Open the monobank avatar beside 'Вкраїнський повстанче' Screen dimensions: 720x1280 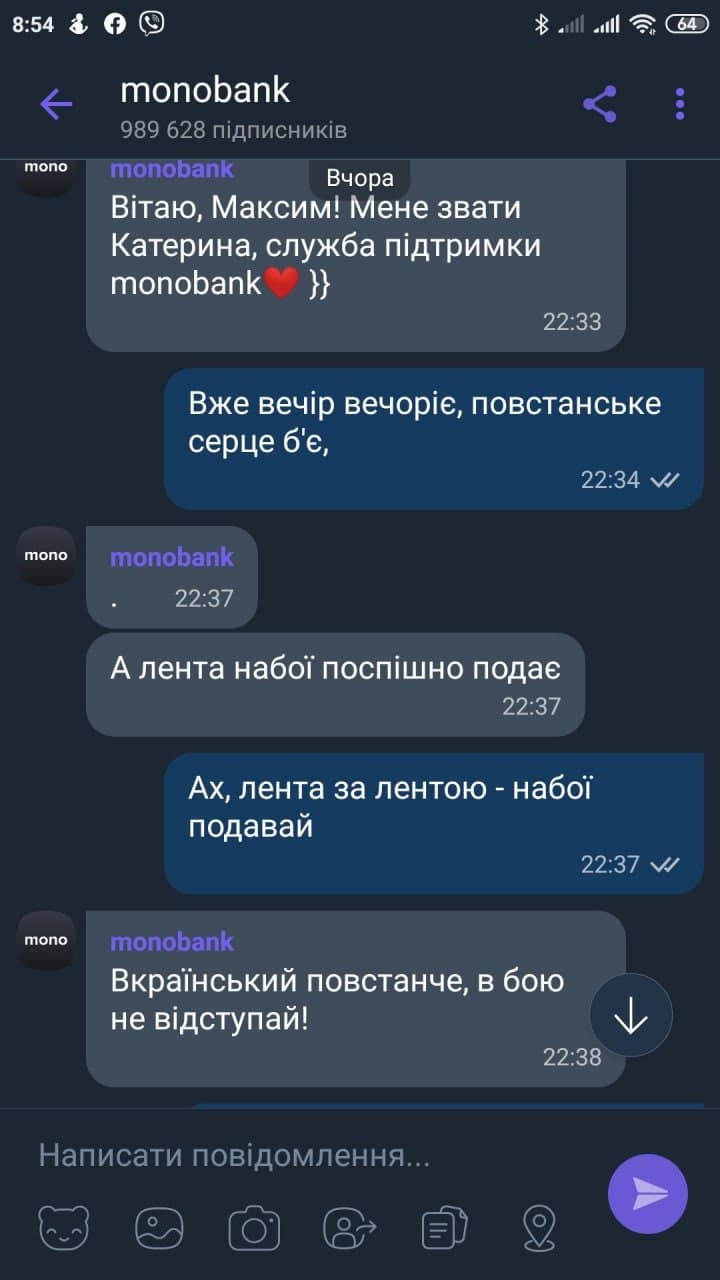click(x=46, y=940)
